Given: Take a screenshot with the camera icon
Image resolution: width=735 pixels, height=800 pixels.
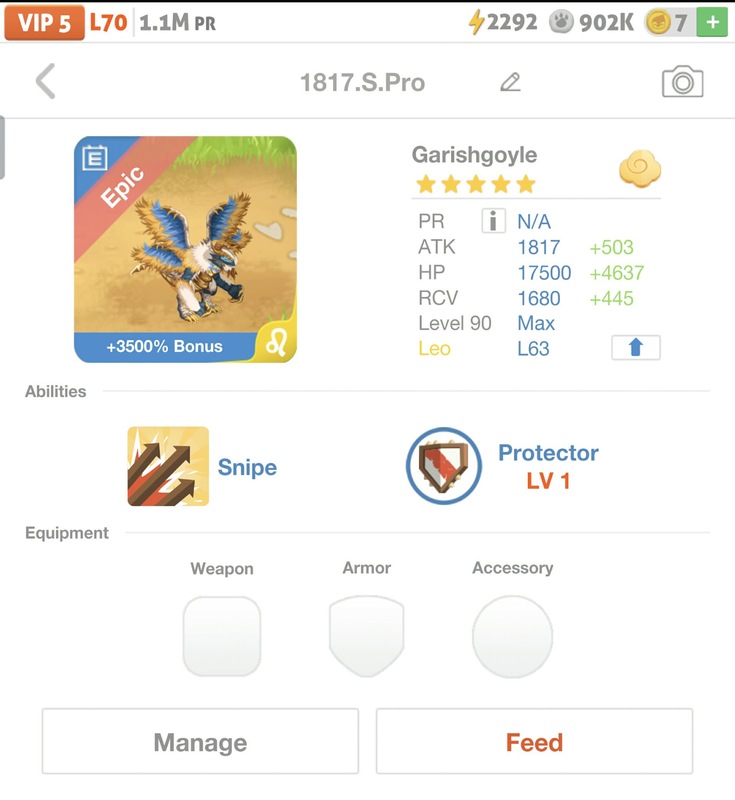Looking at the screenshot, I should (682, 83).
